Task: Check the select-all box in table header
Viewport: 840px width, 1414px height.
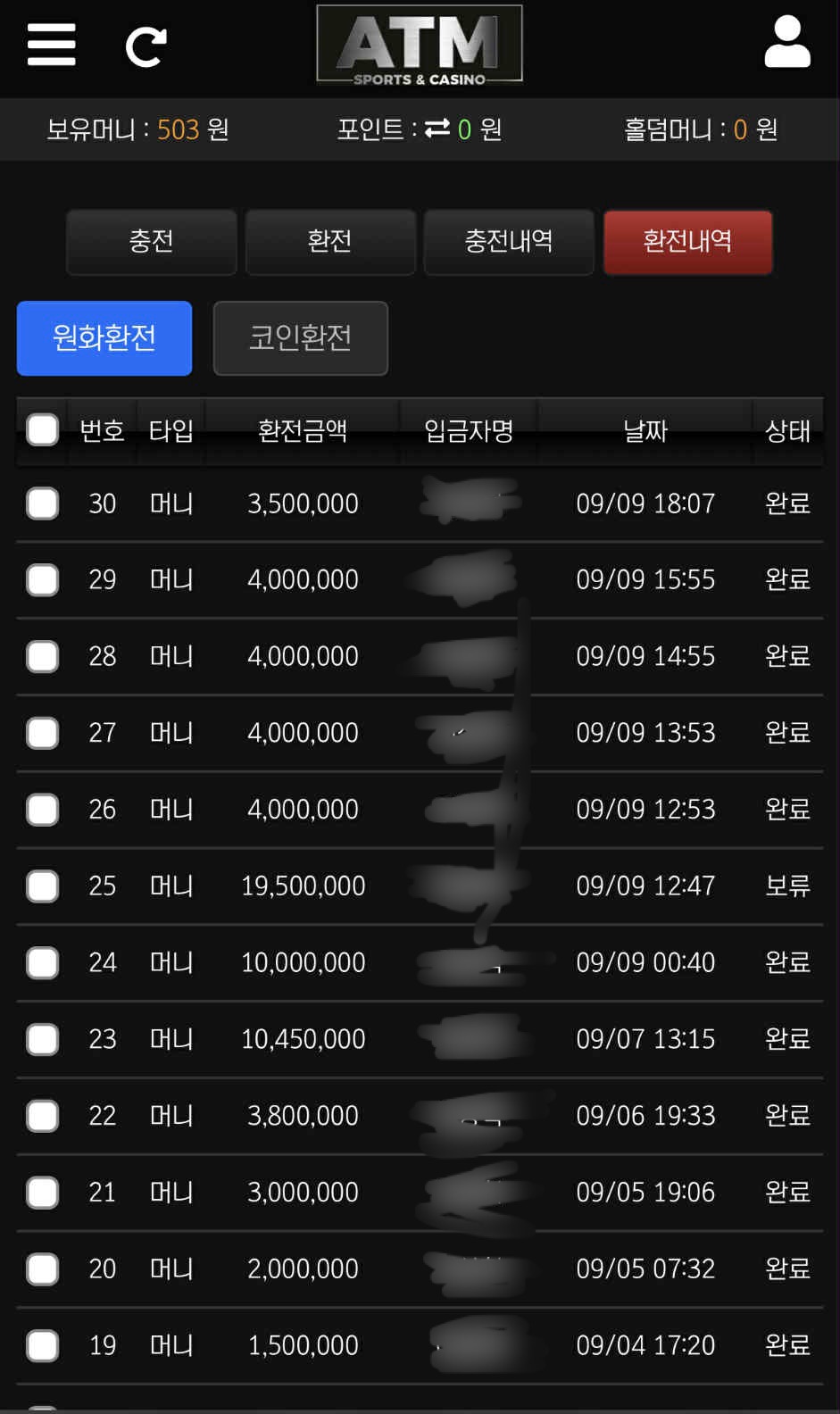Action: coord(43,430)
